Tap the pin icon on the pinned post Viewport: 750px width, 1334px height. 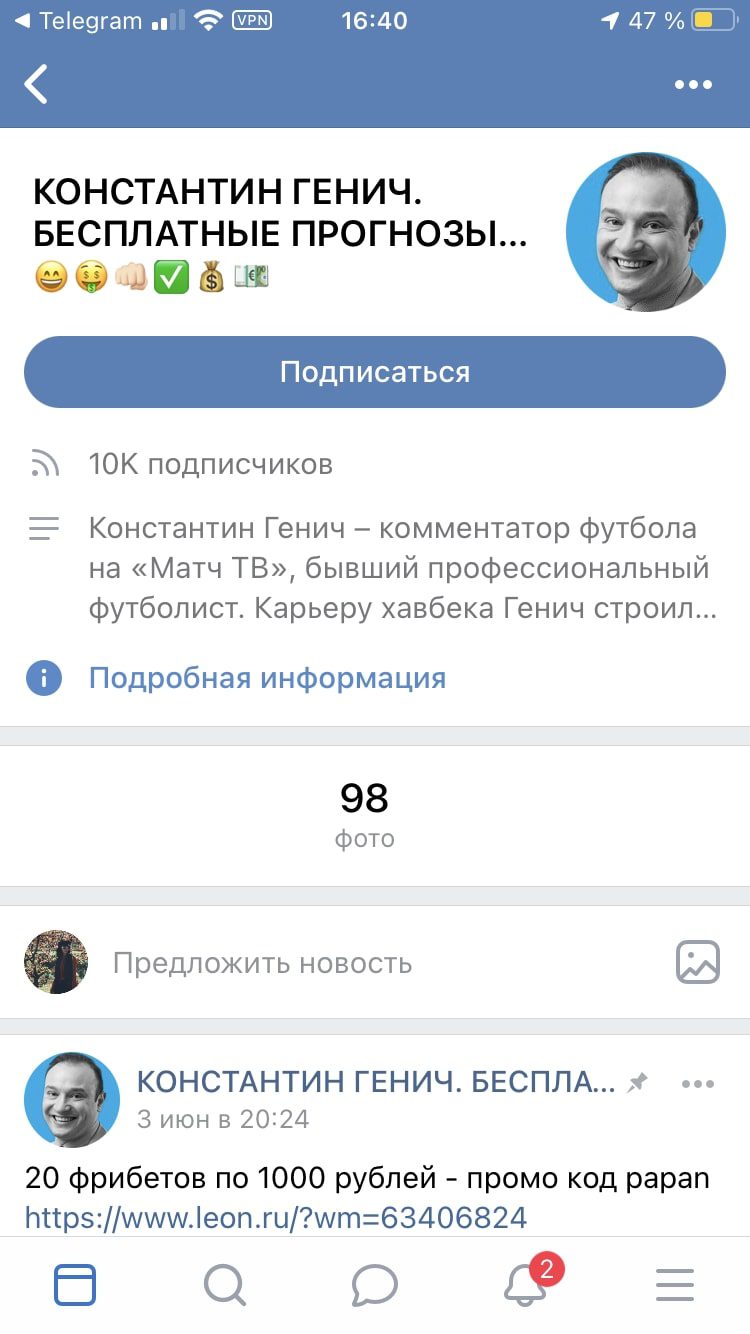point(638,1082)
